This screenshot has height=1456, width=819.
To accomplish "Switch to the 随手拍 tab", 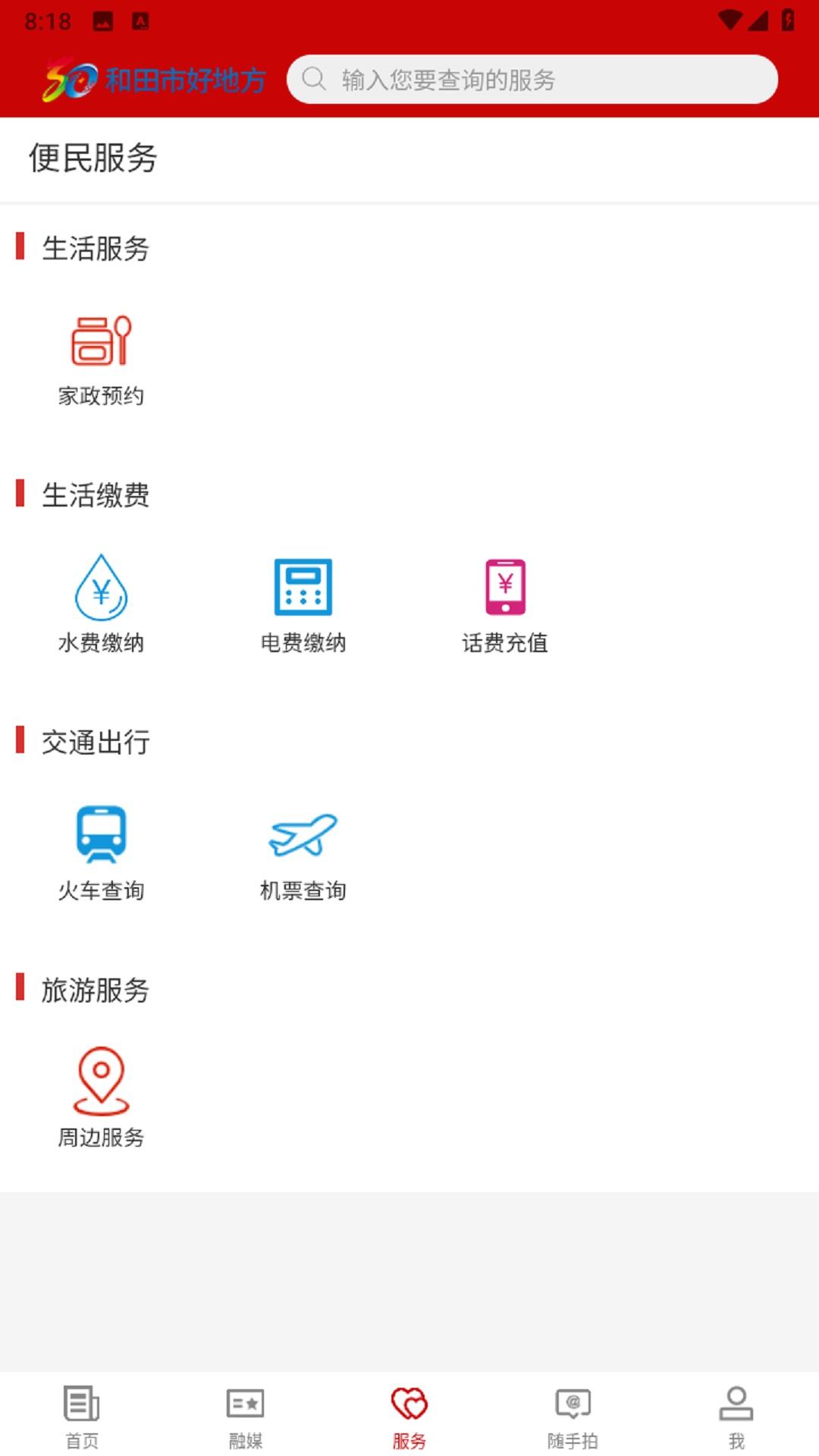I will pos(573,1418).
